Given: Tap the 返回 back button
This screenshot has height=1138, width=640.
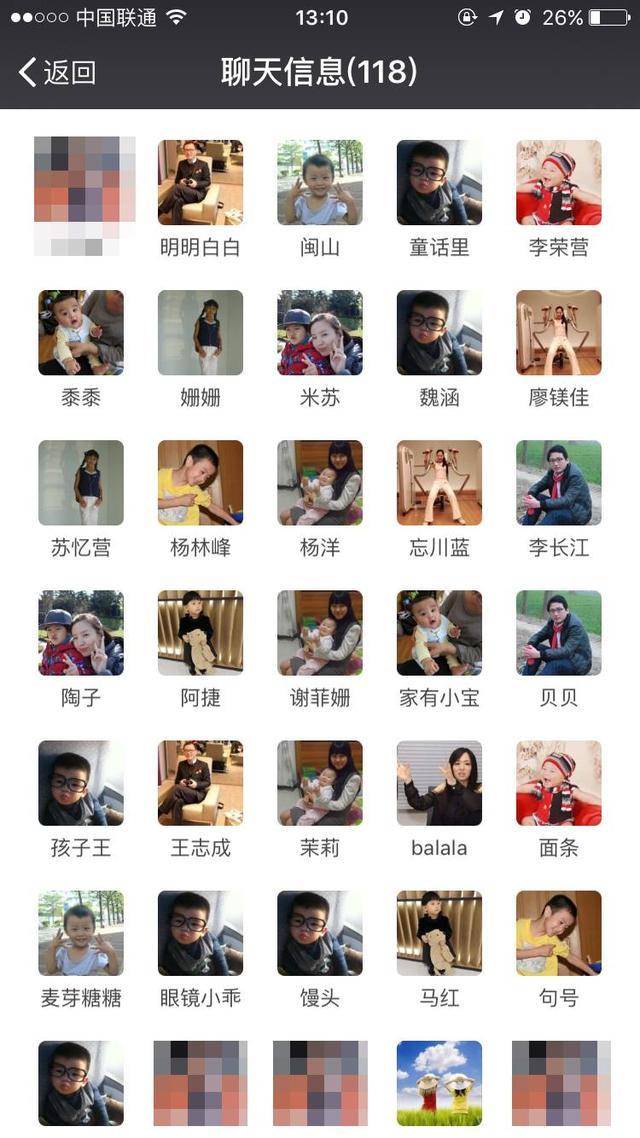Looking at the screenshot, I should coord(58,72).
